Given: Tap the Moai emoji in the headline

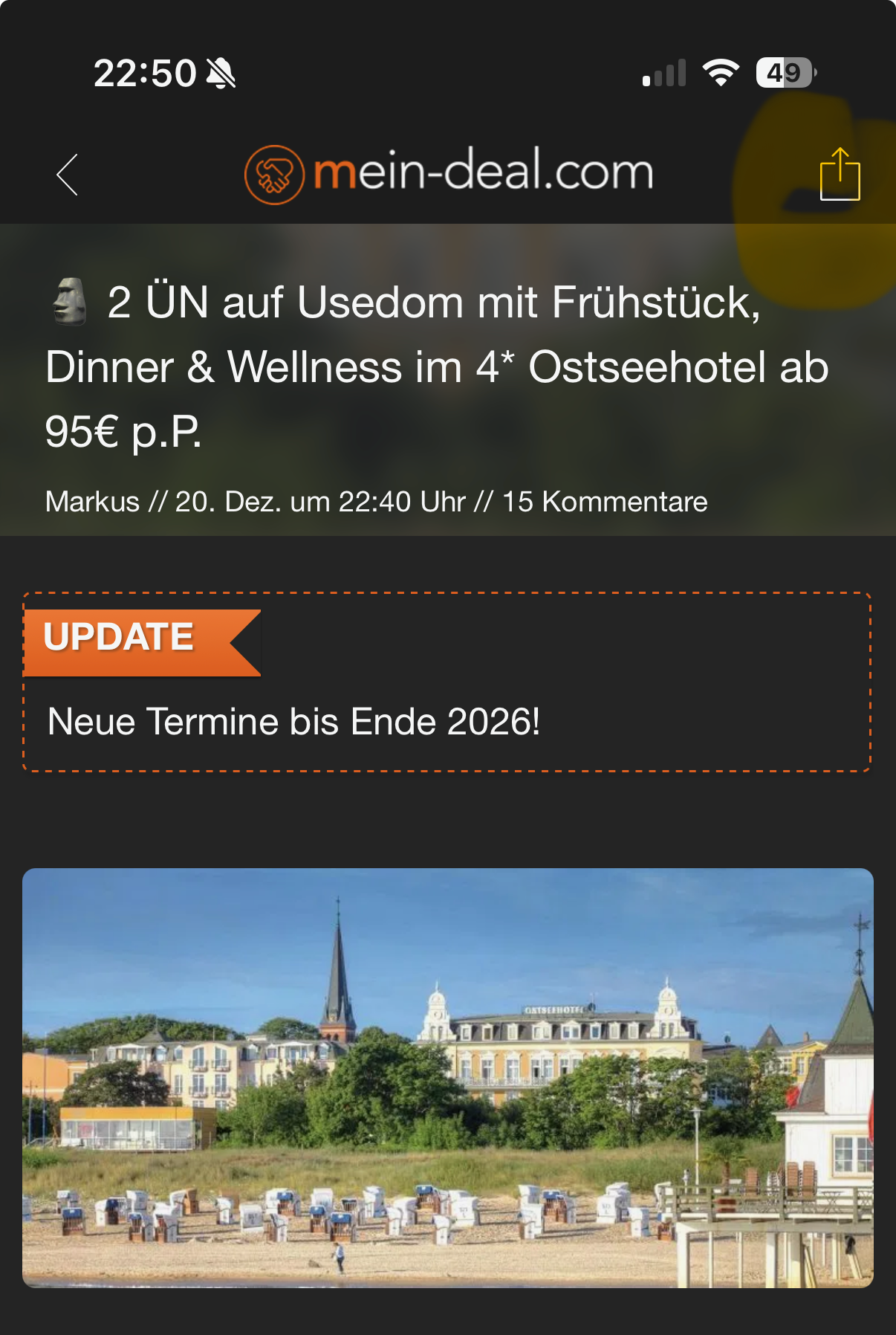Looking at the screenshot, I should click(66, 301).
